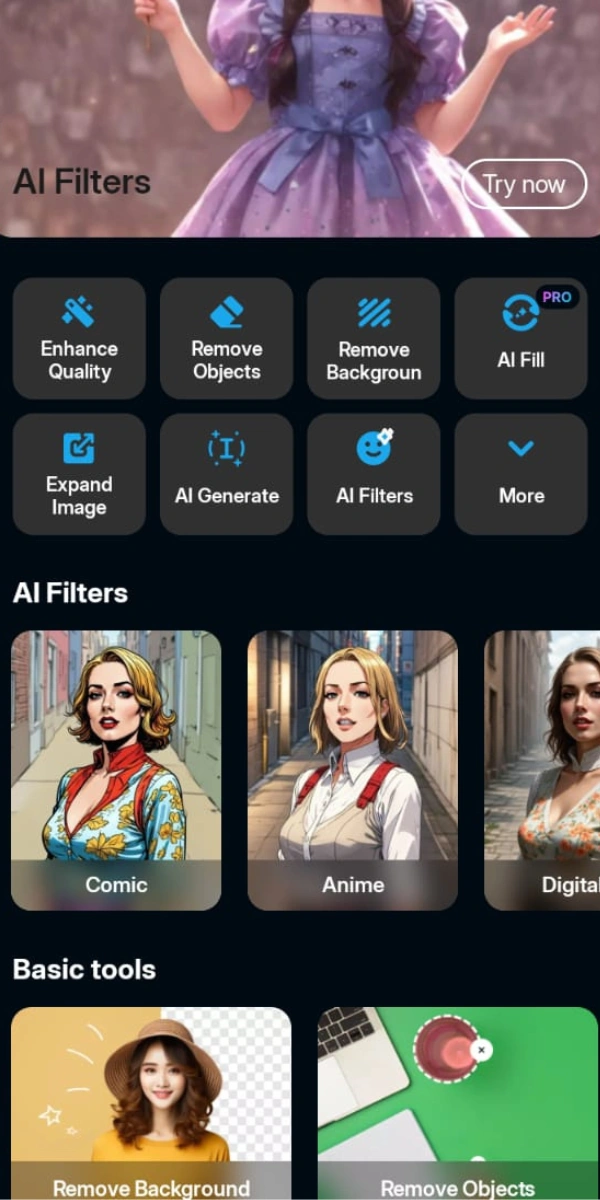The width and height of the screenshot is (600, 1200).
Task: Open Remove Background basic tool card
Action: coord(151,1100)
